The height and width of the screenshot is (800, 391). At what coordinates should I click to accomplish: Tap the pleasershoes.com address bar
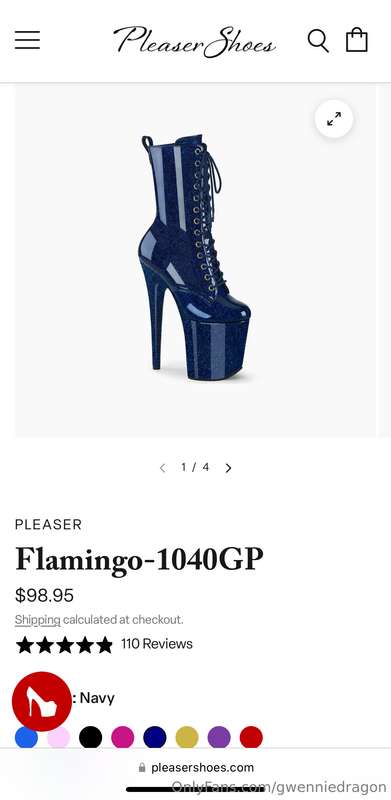point(196,767)
